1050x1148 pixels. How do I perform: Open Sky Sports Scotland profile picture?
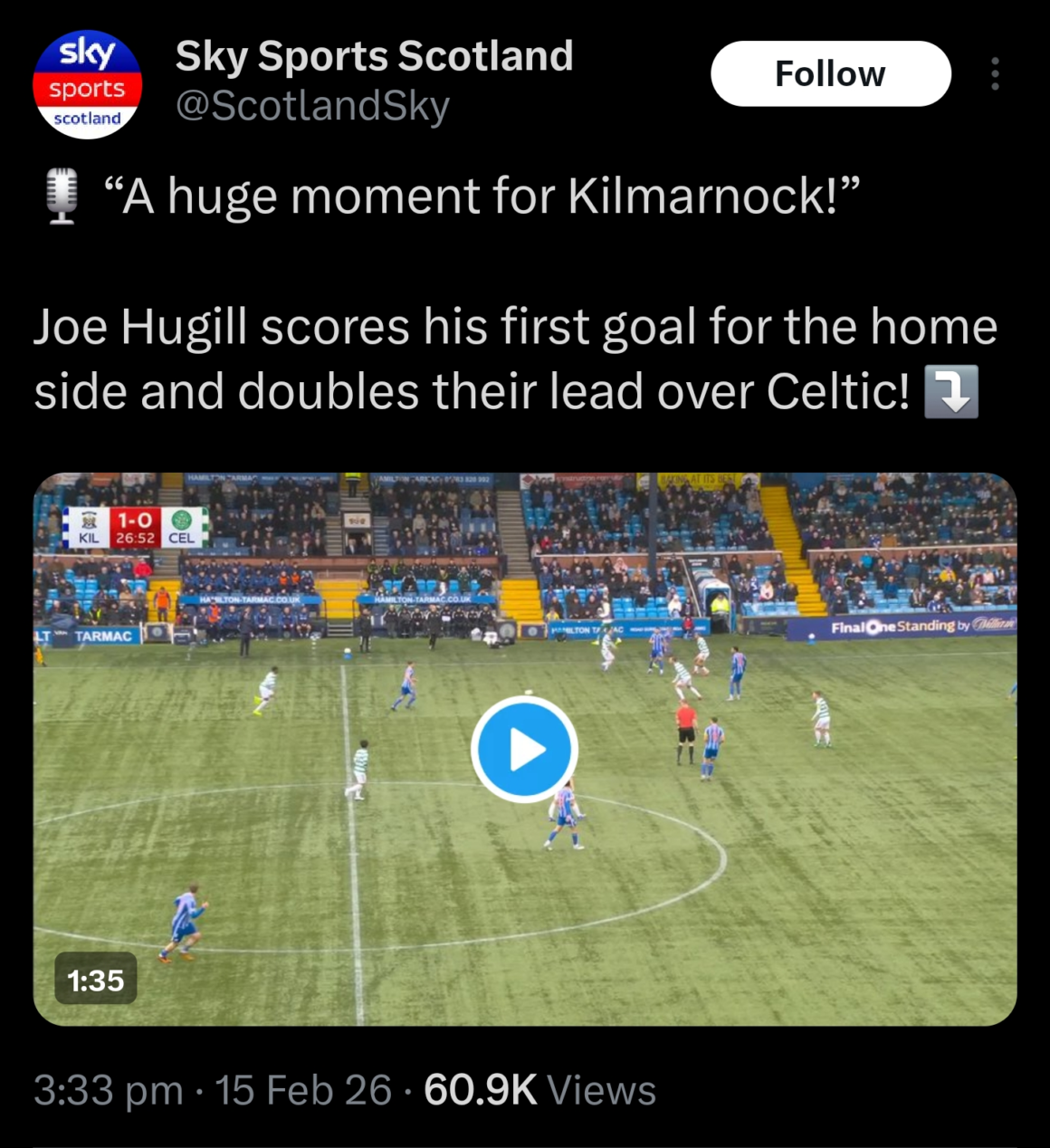point(87,84)
